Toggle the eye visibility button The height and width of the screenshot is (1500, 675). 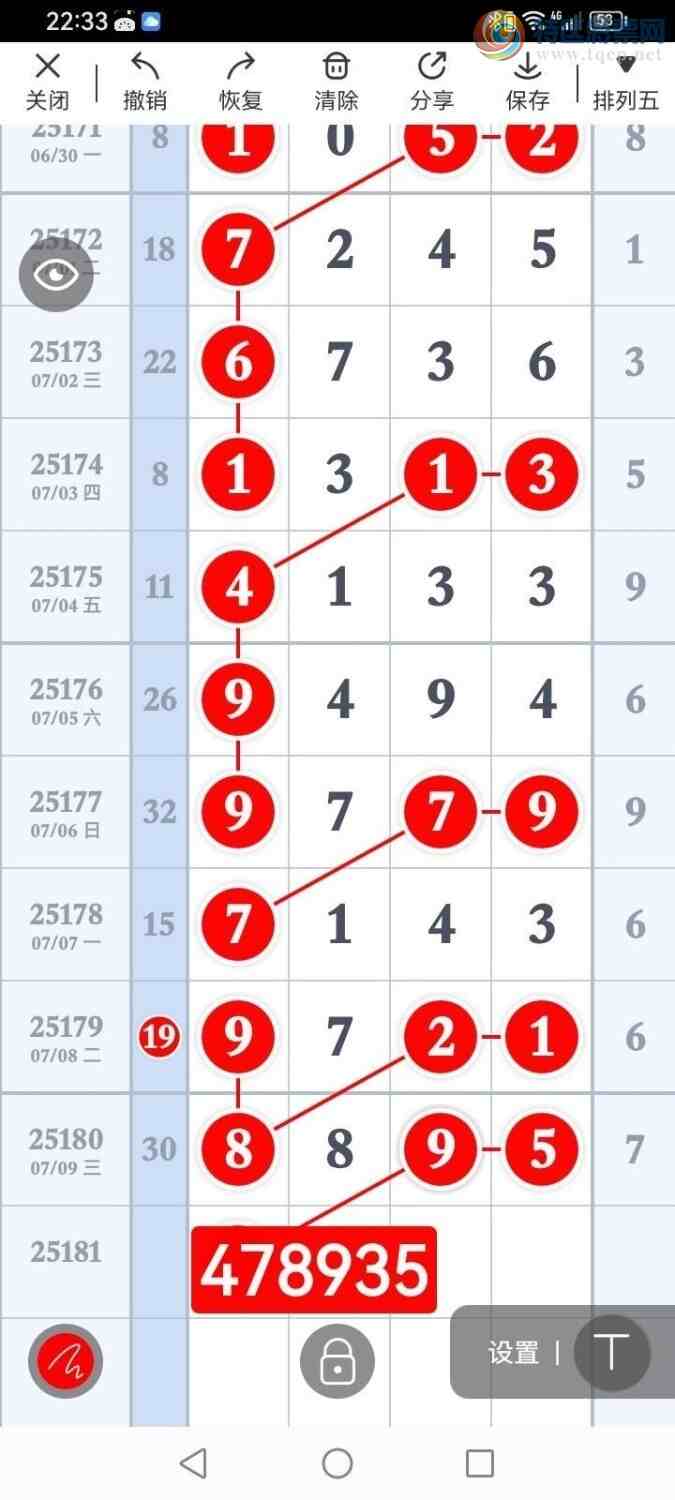(x=56, y=274)
